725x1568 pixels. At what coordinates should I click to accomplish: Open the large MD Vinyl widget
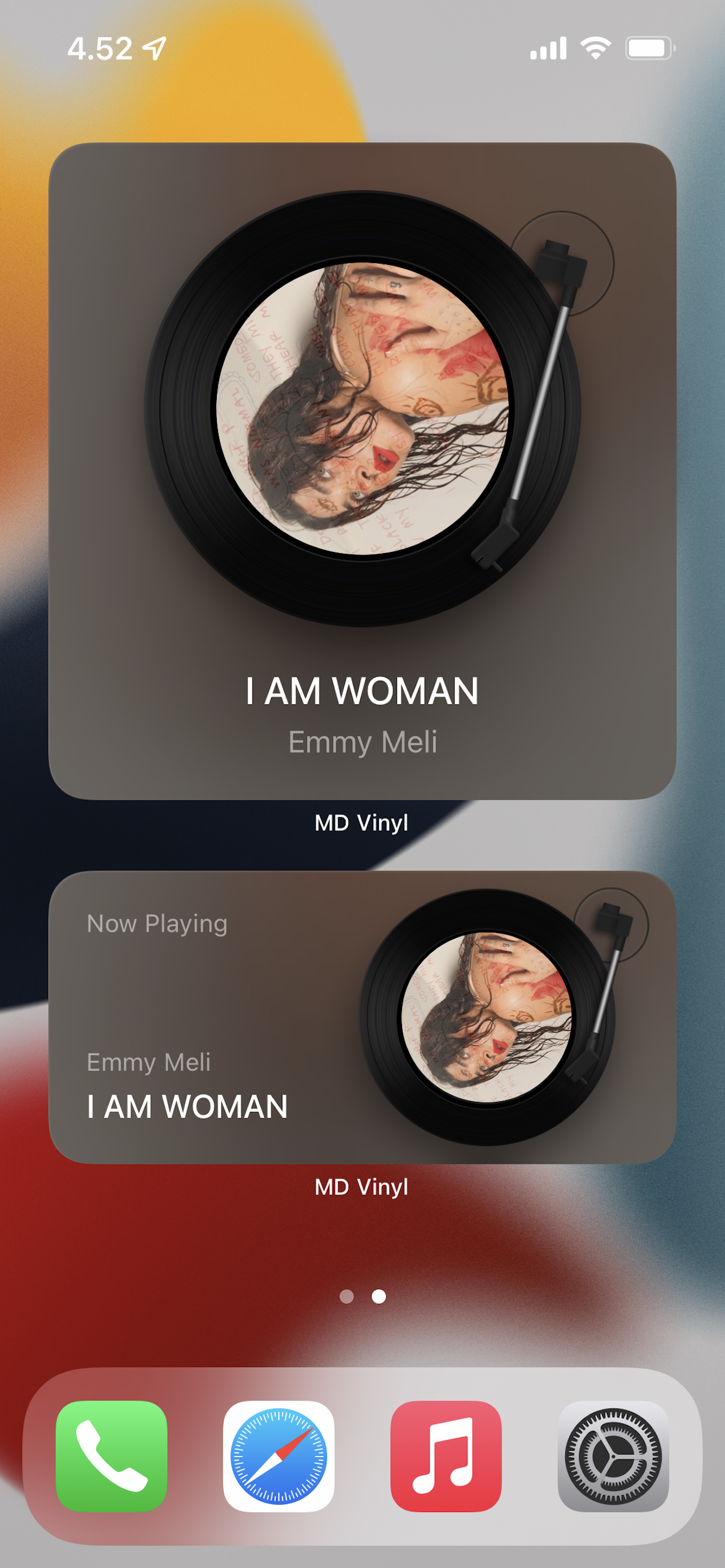362,471
